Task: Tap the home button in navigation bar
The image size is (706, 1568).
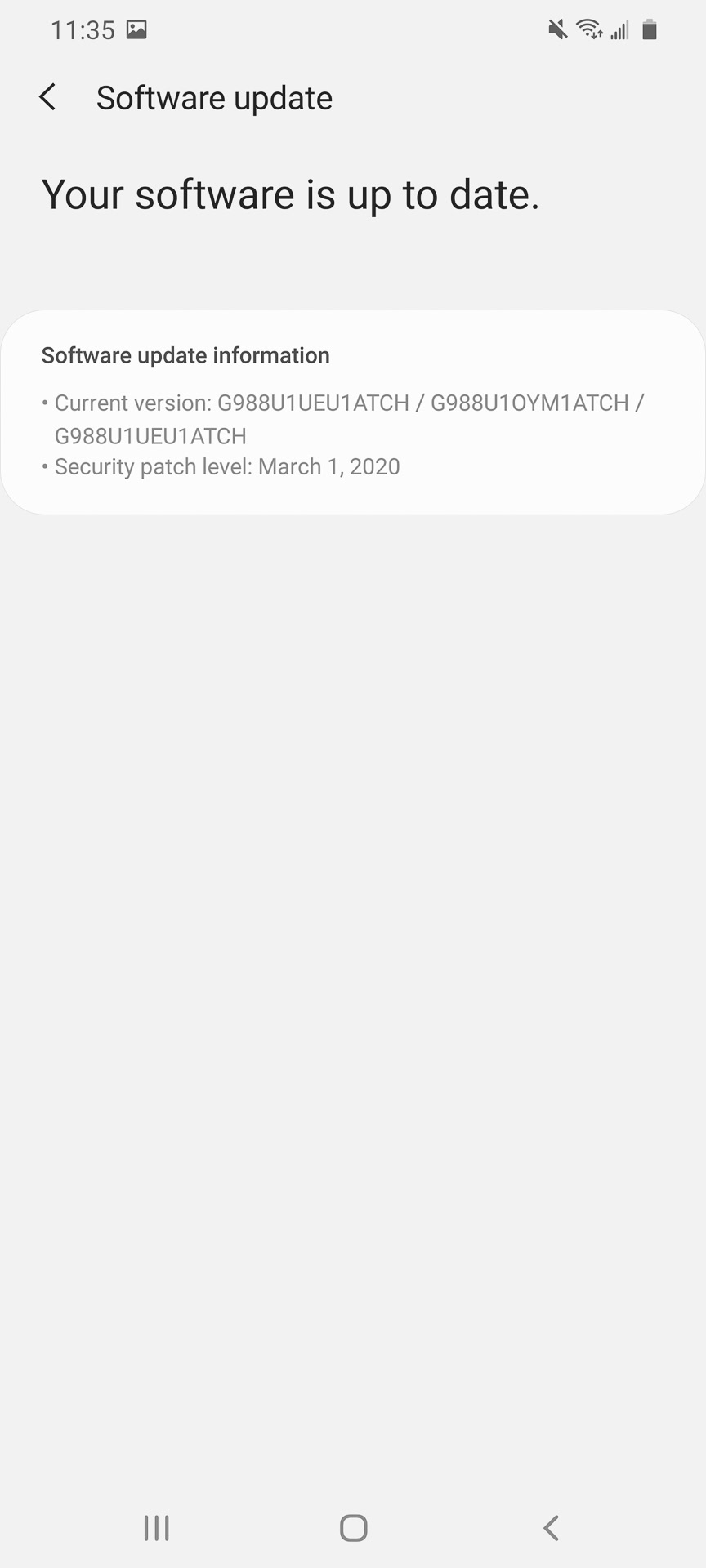Action: (353, 1527)
